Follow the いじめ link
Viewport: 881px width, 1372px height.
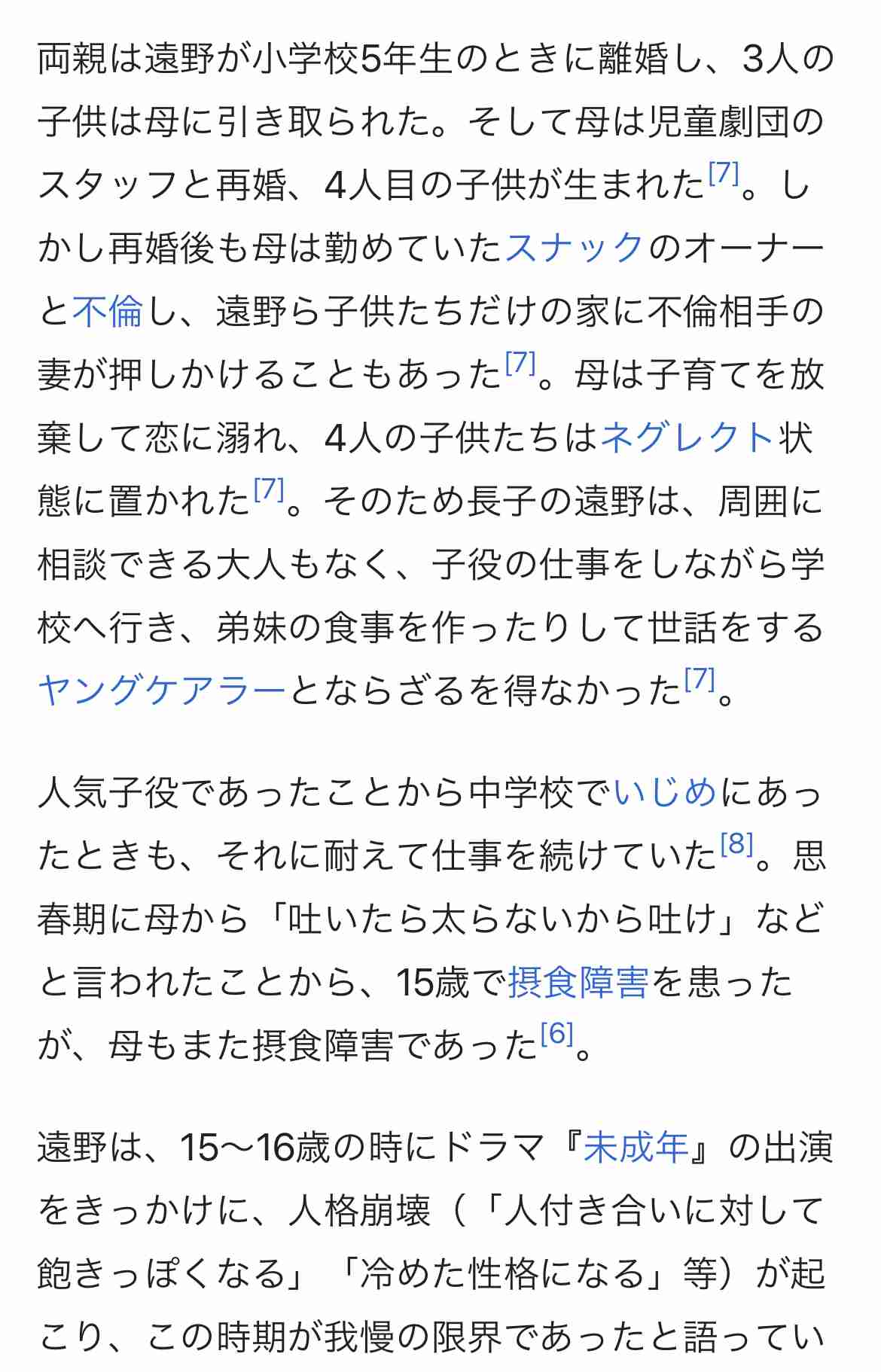[666, 794]
